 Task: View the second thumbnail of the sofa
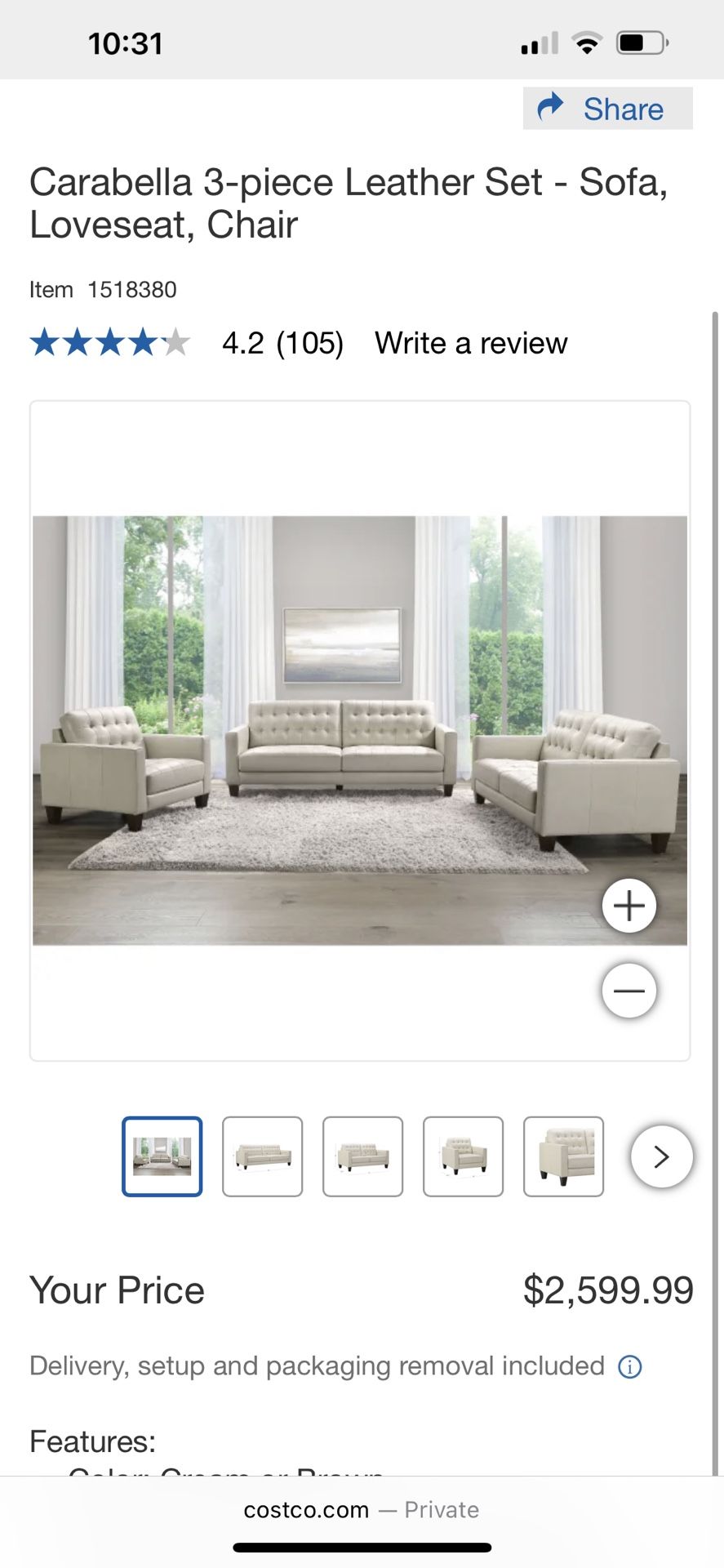click(262, 1156)
